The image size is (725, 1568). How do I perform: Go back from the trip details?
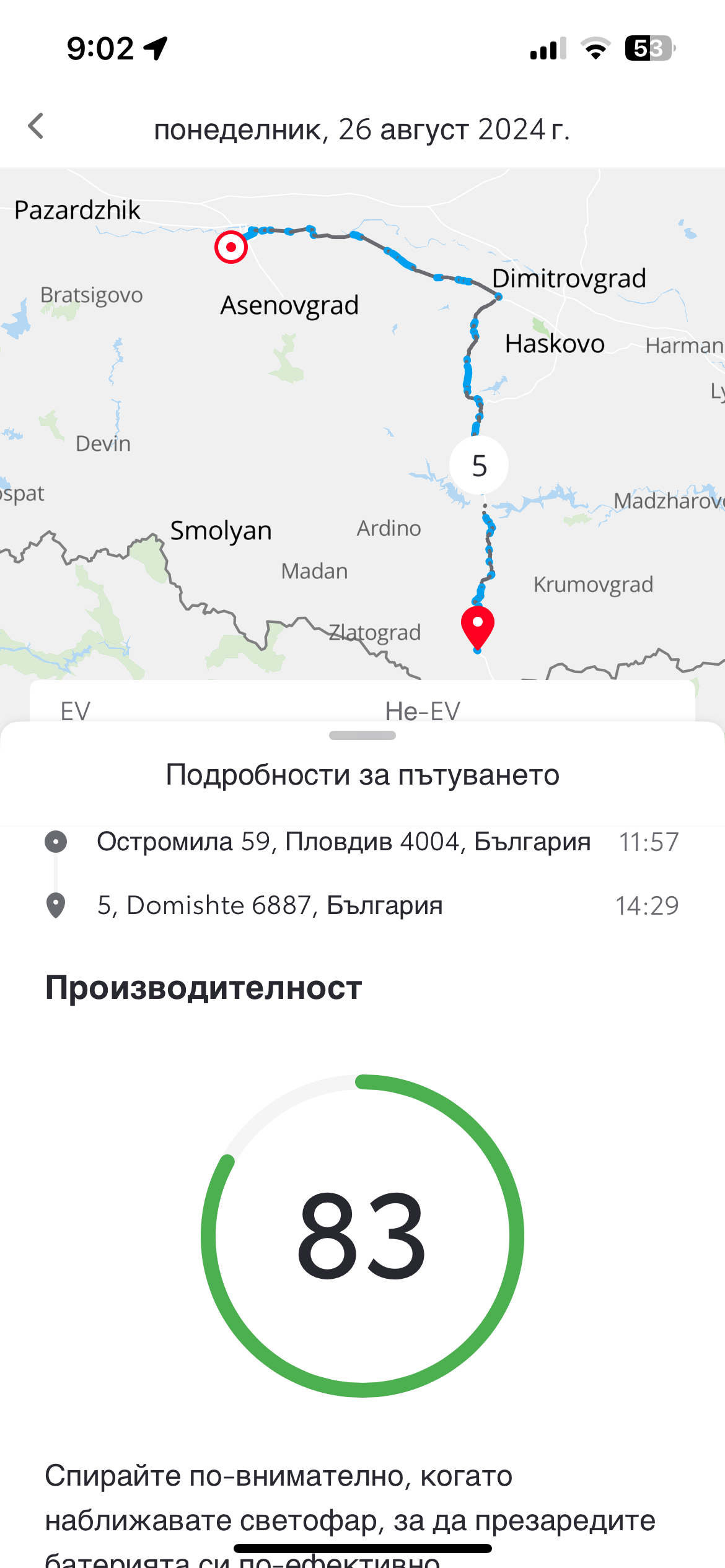[37, 126]
